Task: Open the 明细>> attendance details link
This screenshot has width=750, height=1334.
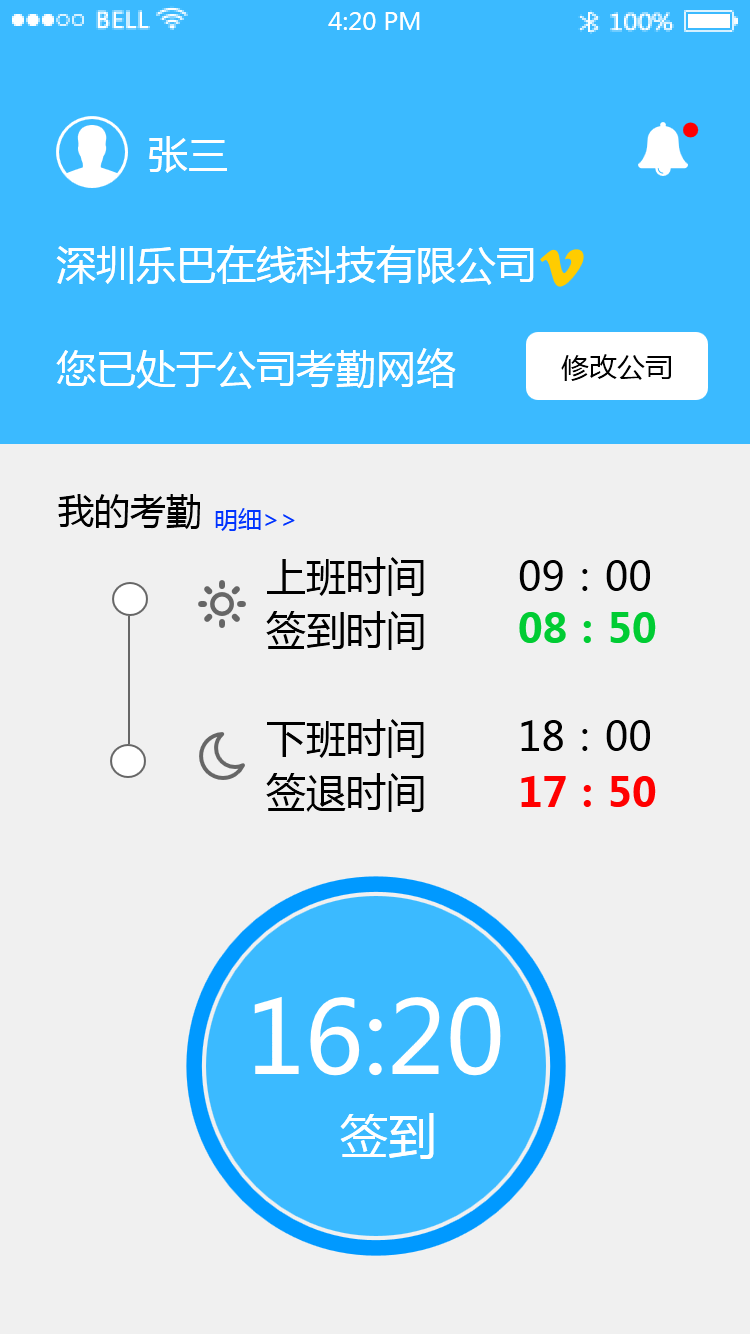Action: click(254, 520)
